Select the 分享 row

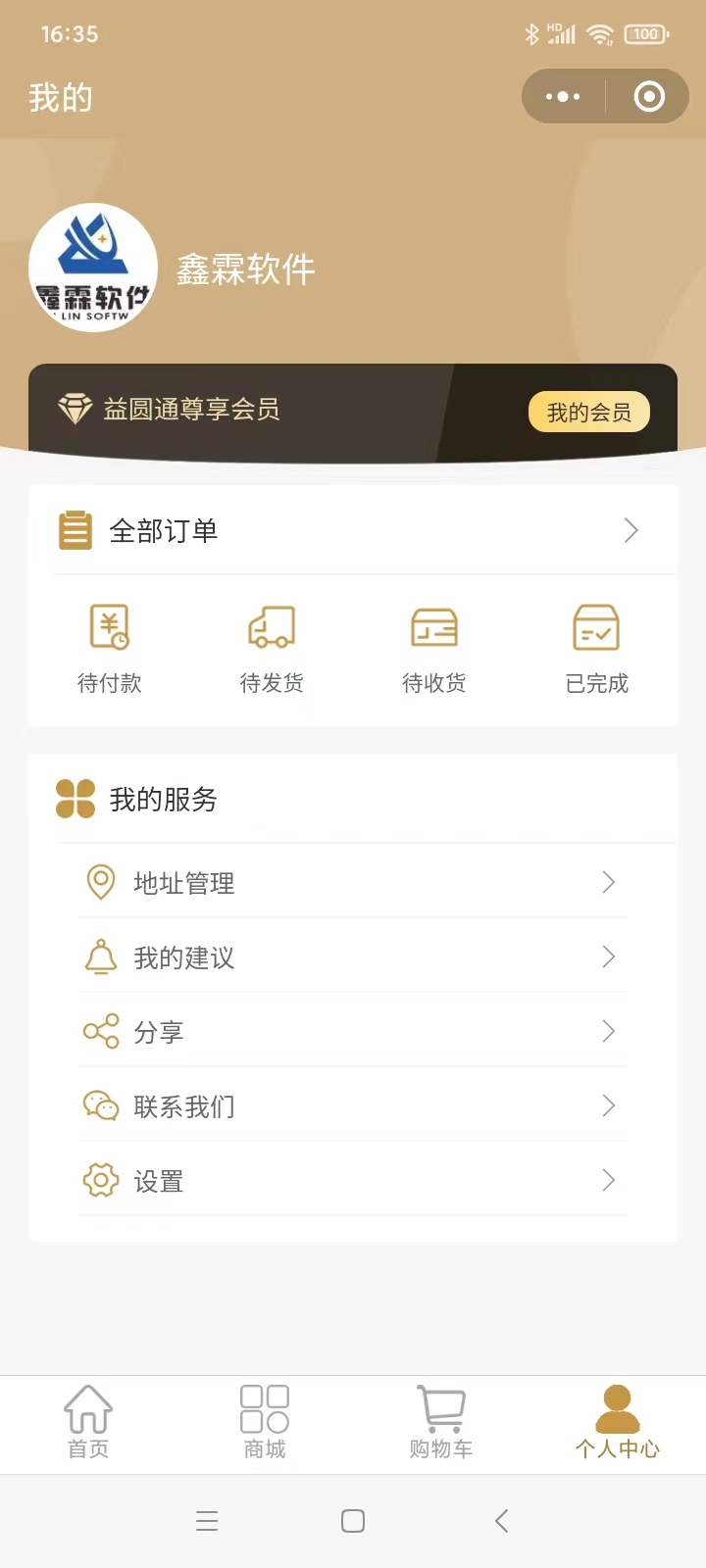353,1031
